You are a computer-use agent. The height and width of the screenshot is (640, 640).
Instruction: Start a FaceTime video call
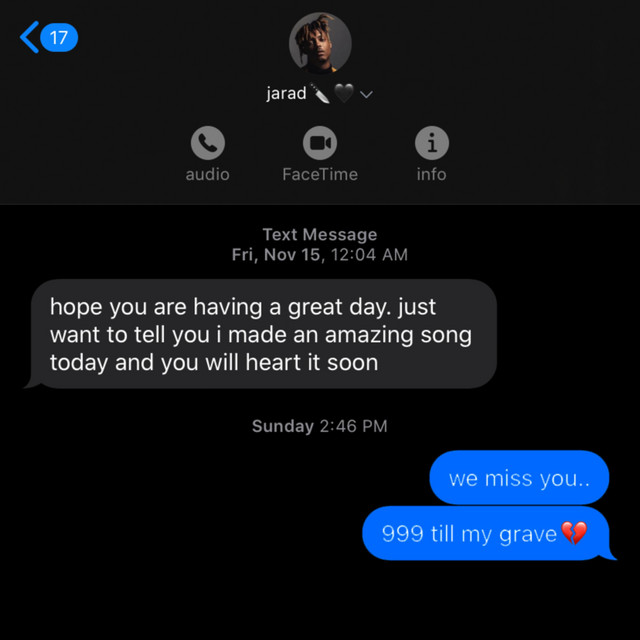320,144
